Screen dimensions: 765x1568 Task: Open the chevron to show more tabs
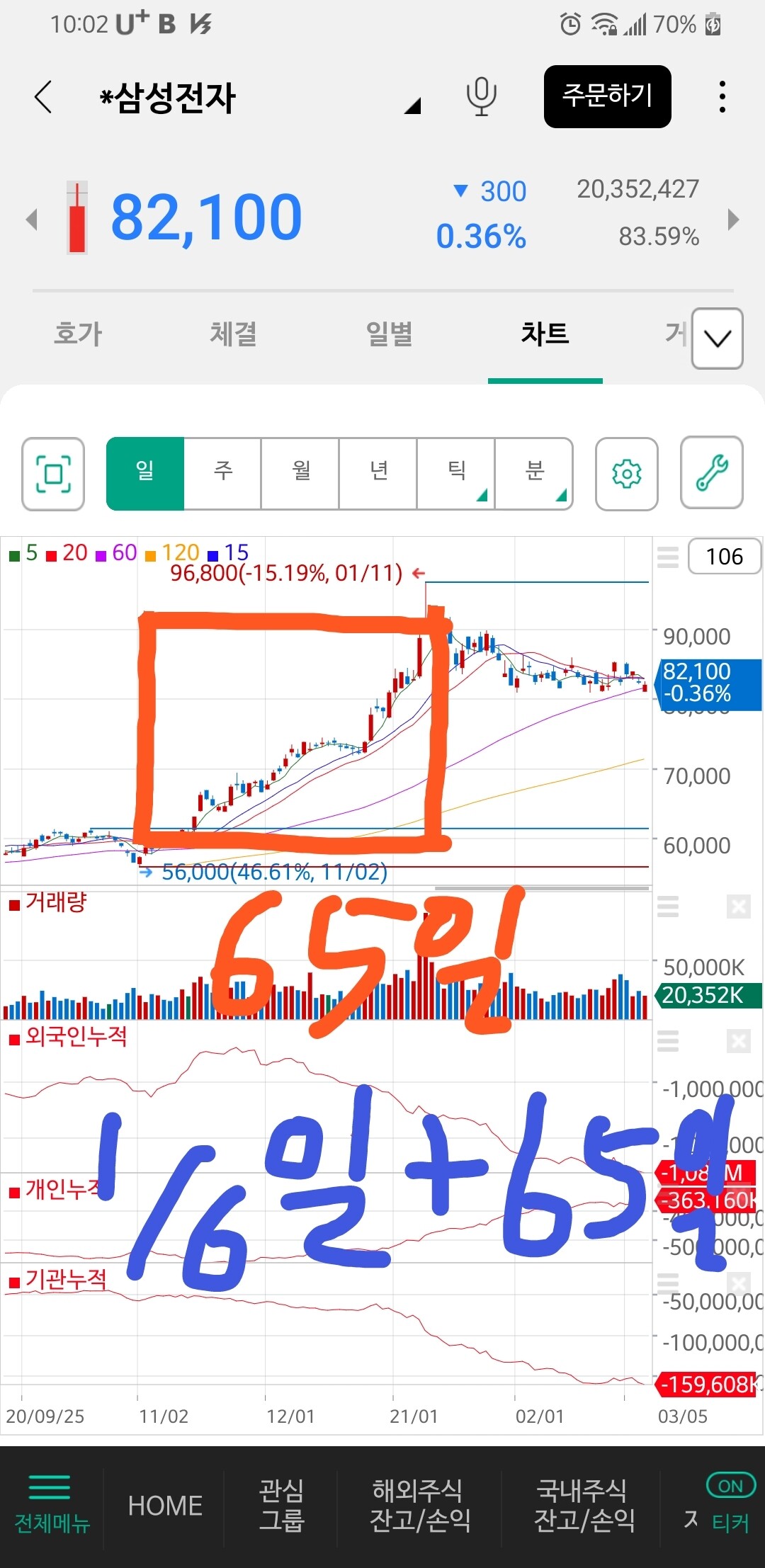(717, 340)
